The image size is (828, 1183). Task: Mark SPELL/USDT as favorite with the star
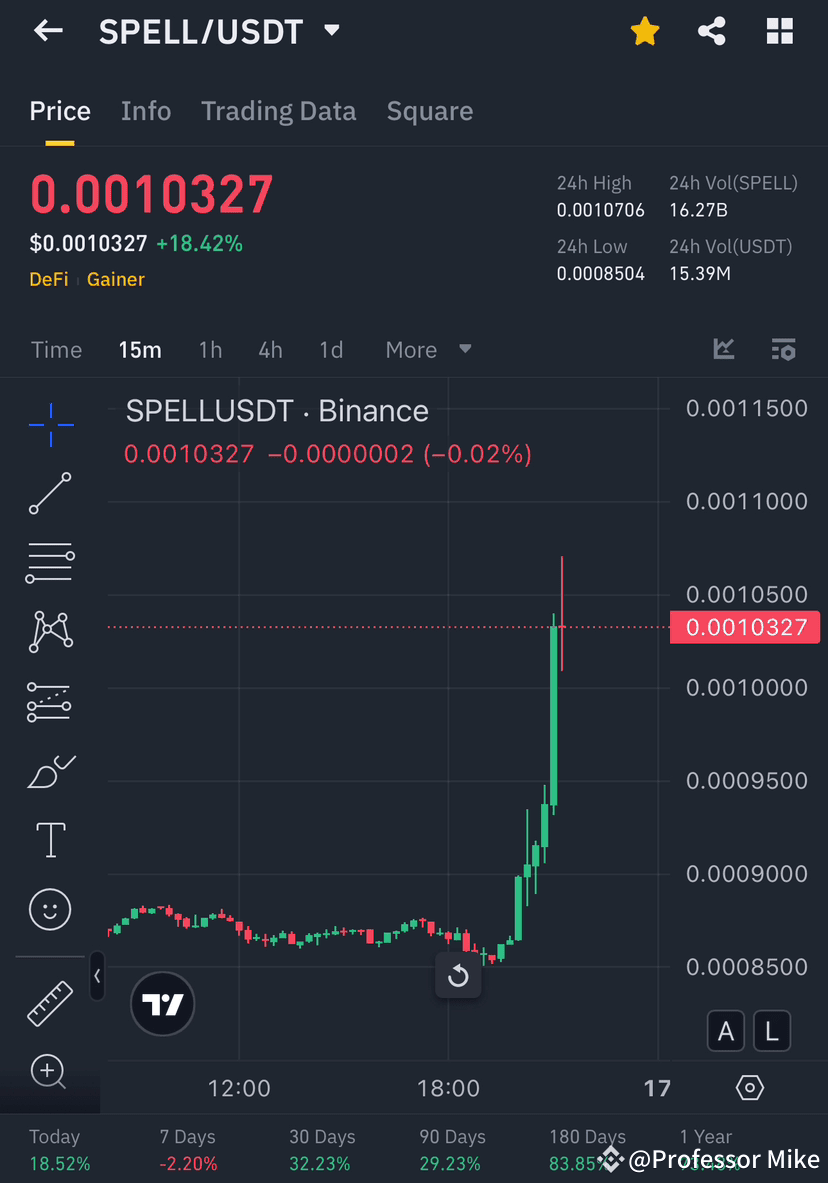[x=645, y=31]
